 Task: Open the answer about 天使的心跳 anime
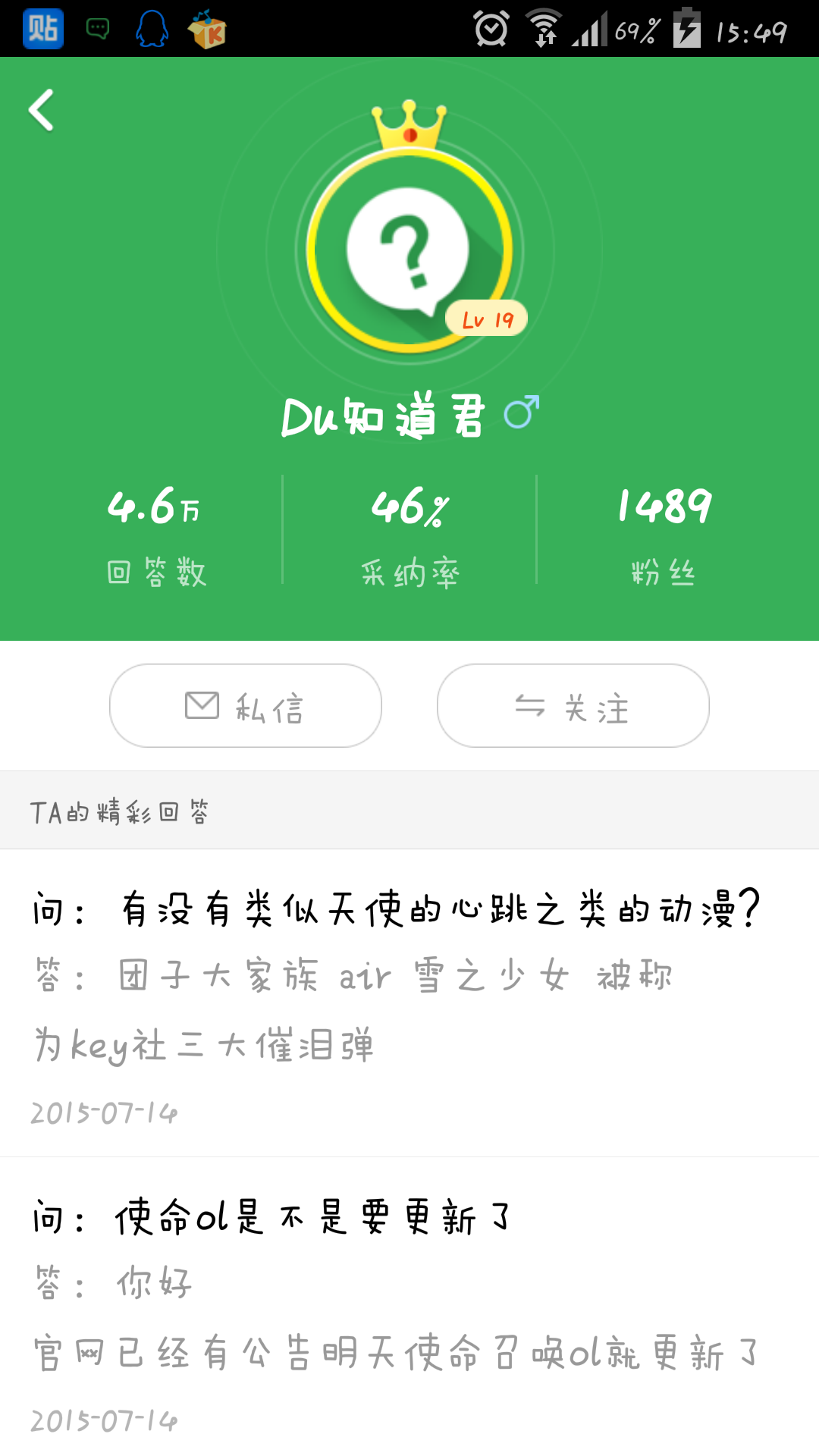coord(409,1001)
